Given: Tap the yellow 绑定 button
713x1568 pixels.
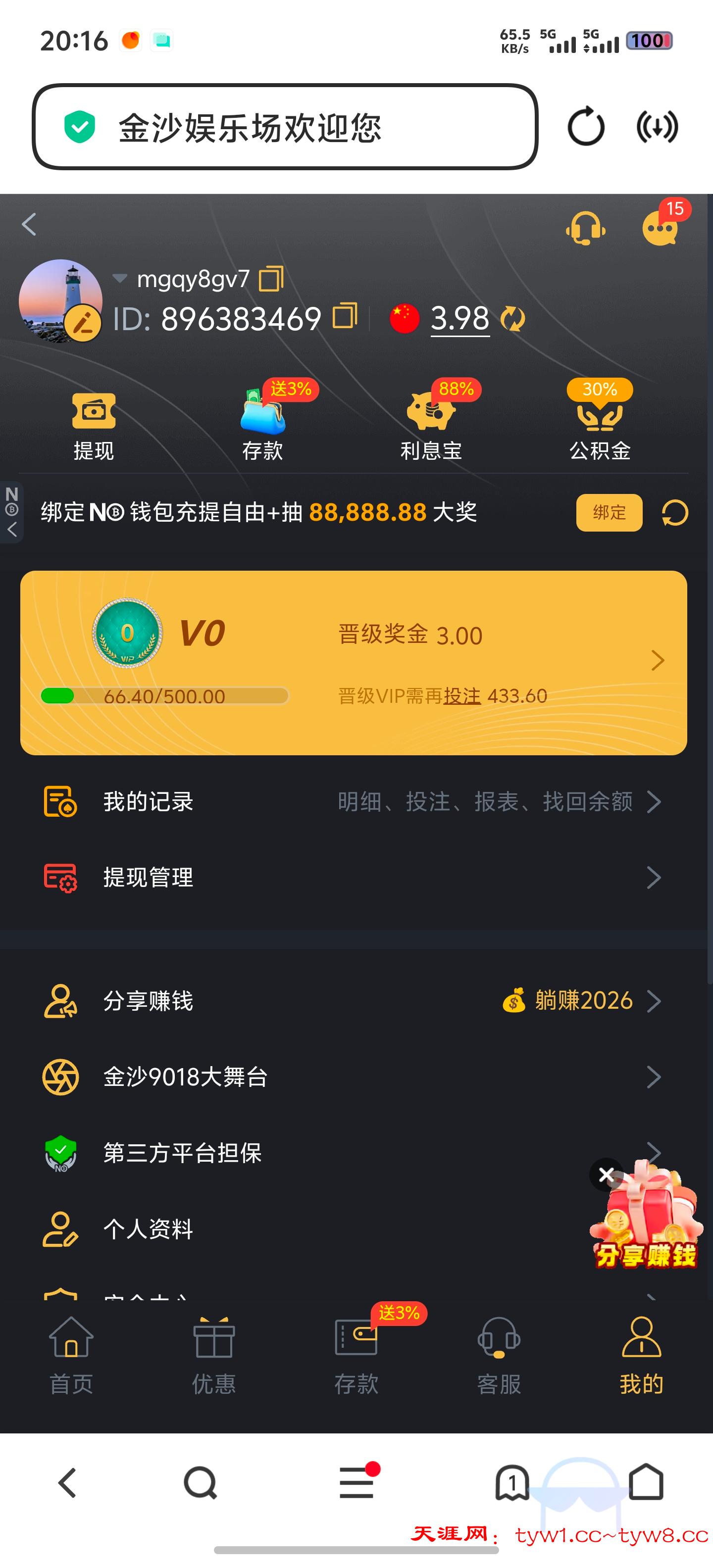Looking at the screenshot, I should 609,513.
